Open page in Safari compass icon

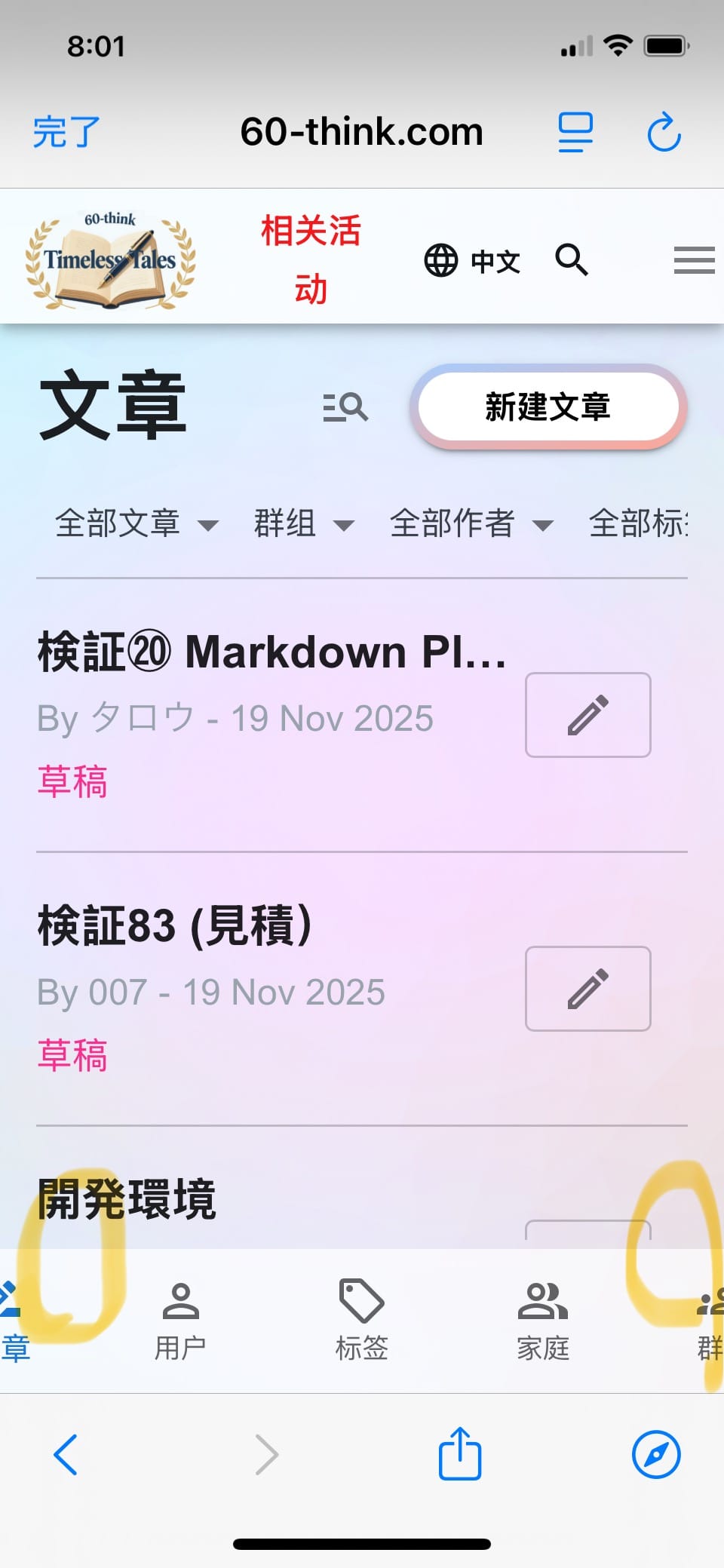click(655, 1453)
